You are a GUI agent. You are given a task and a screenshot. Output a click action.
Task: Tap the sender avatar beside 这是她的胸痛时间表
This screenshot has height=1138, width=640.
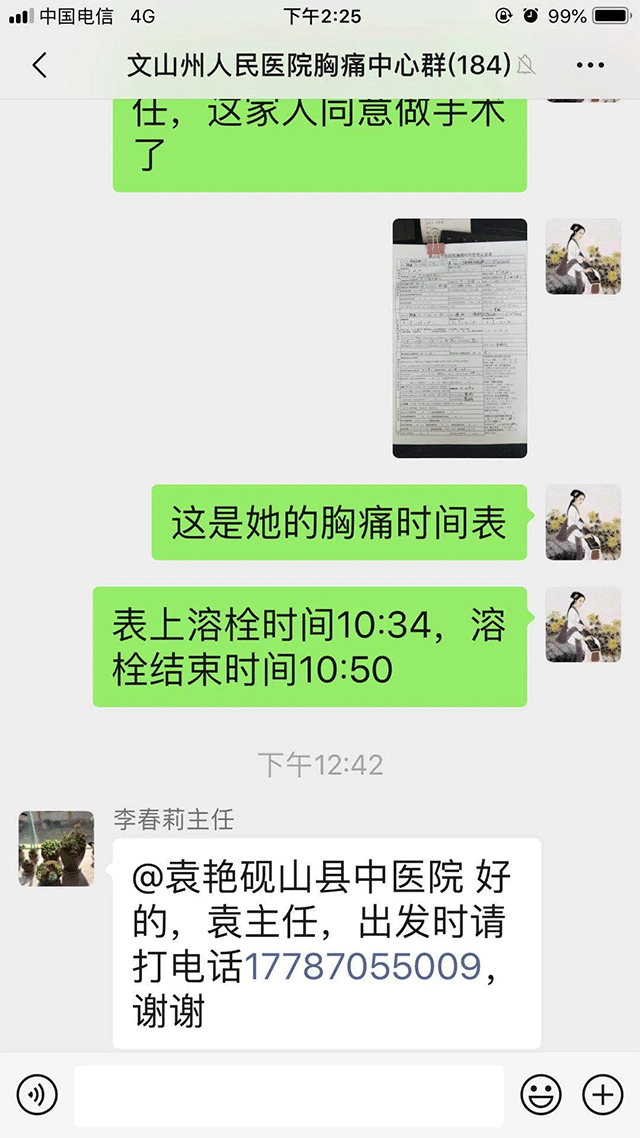click(583, 523)
